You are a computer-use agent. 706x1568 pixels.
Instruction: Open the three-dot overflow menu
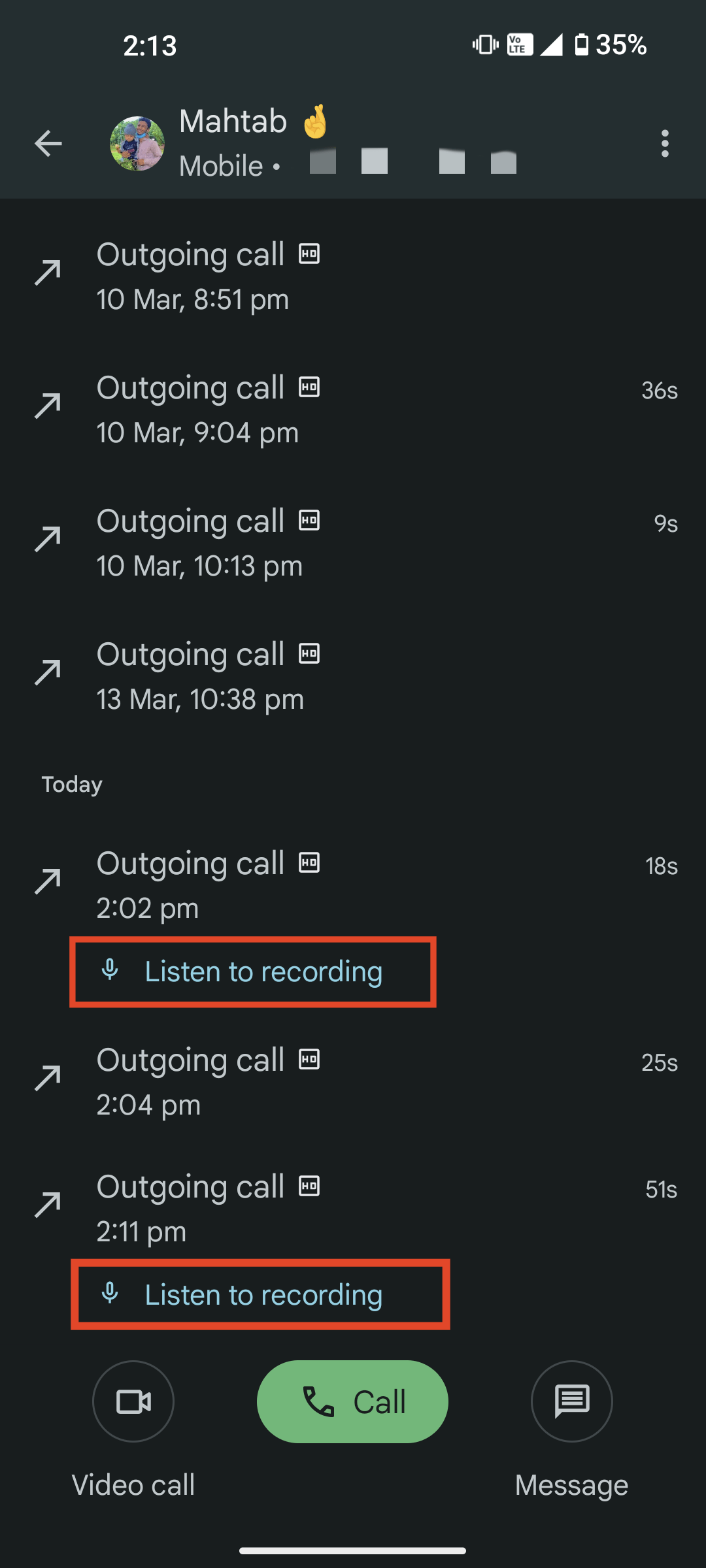click(x=665, y=144)
